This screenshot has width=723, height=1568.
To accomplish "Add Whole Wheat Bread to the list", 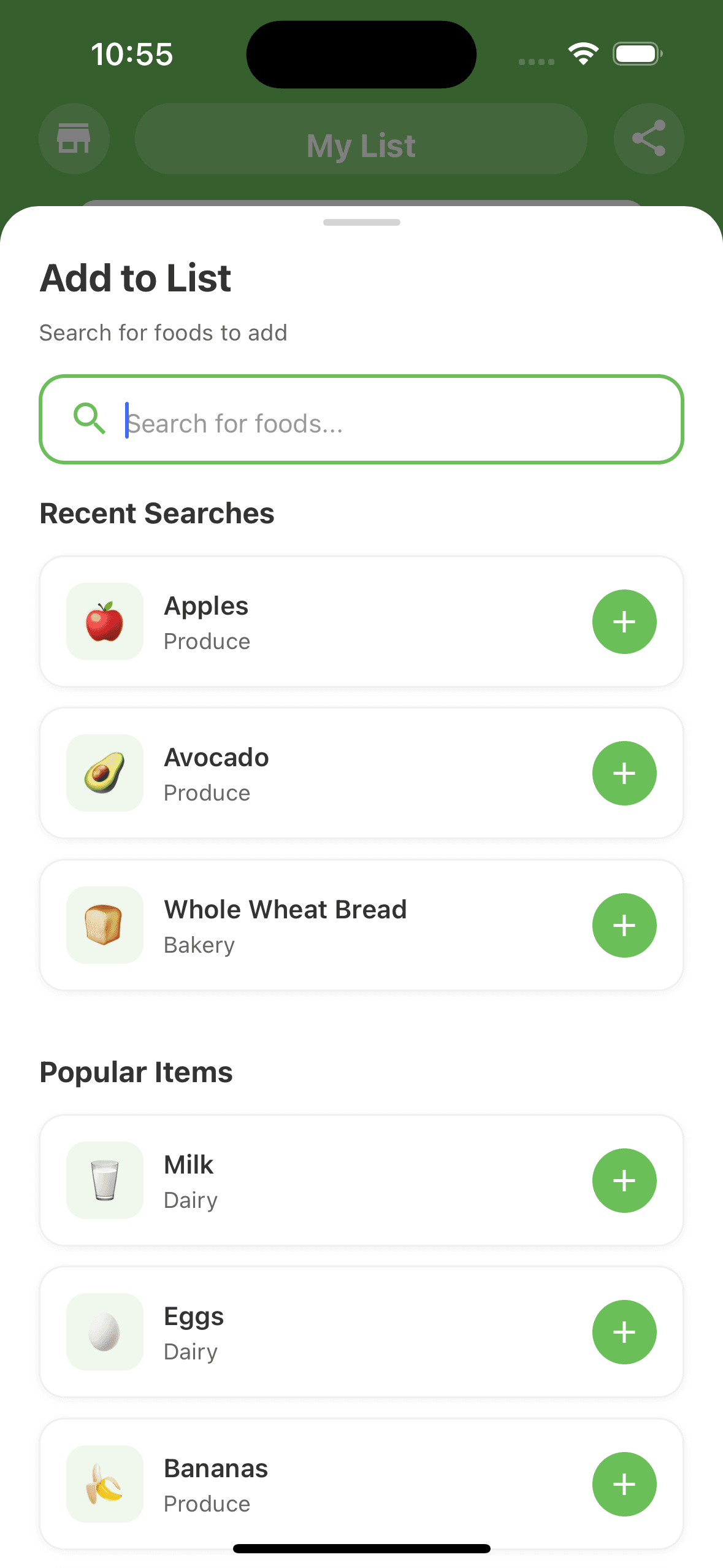I will 624,925.
